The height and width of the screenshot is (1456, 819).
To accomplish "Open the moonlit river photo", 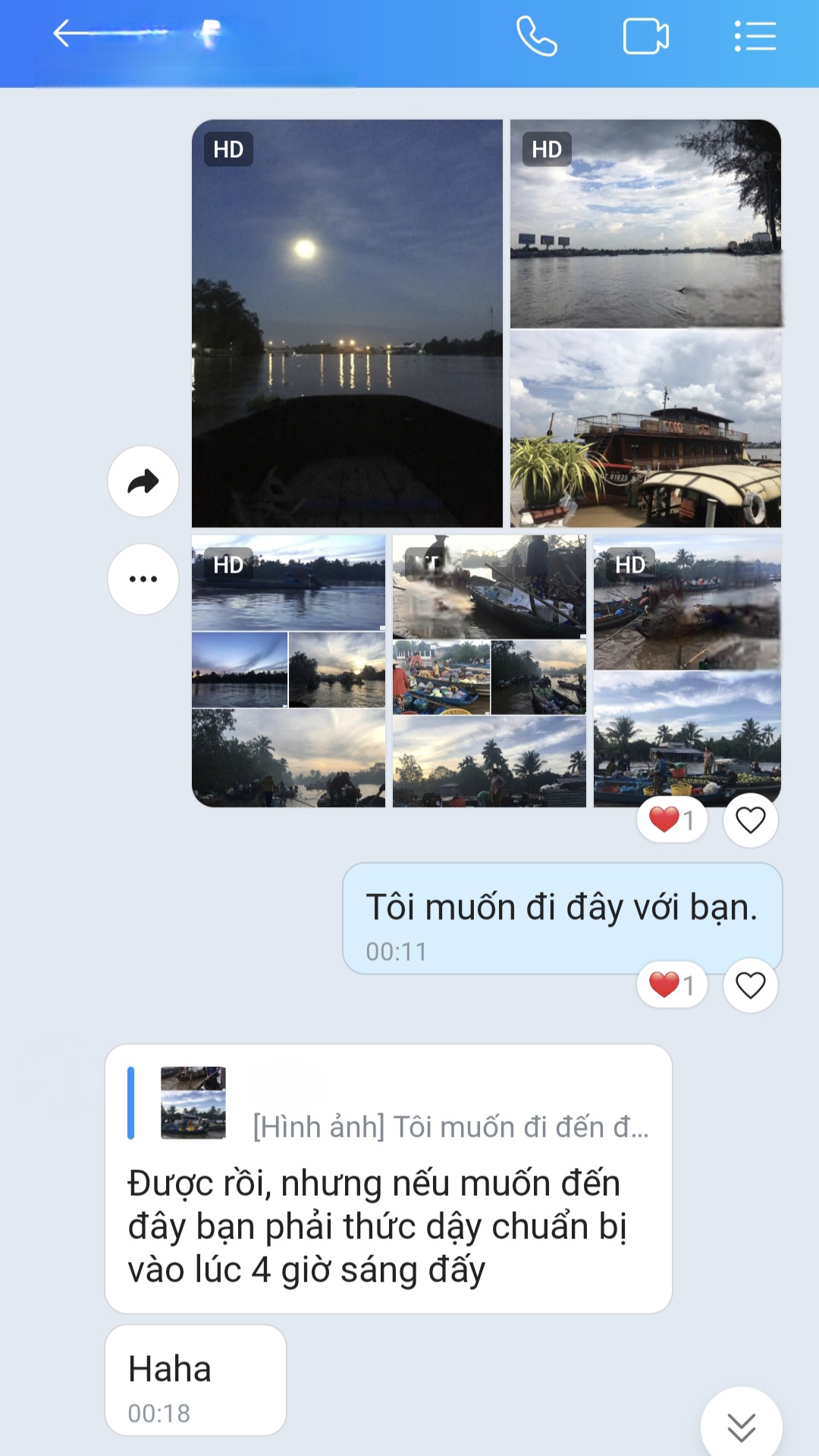I will click(347, 323).
